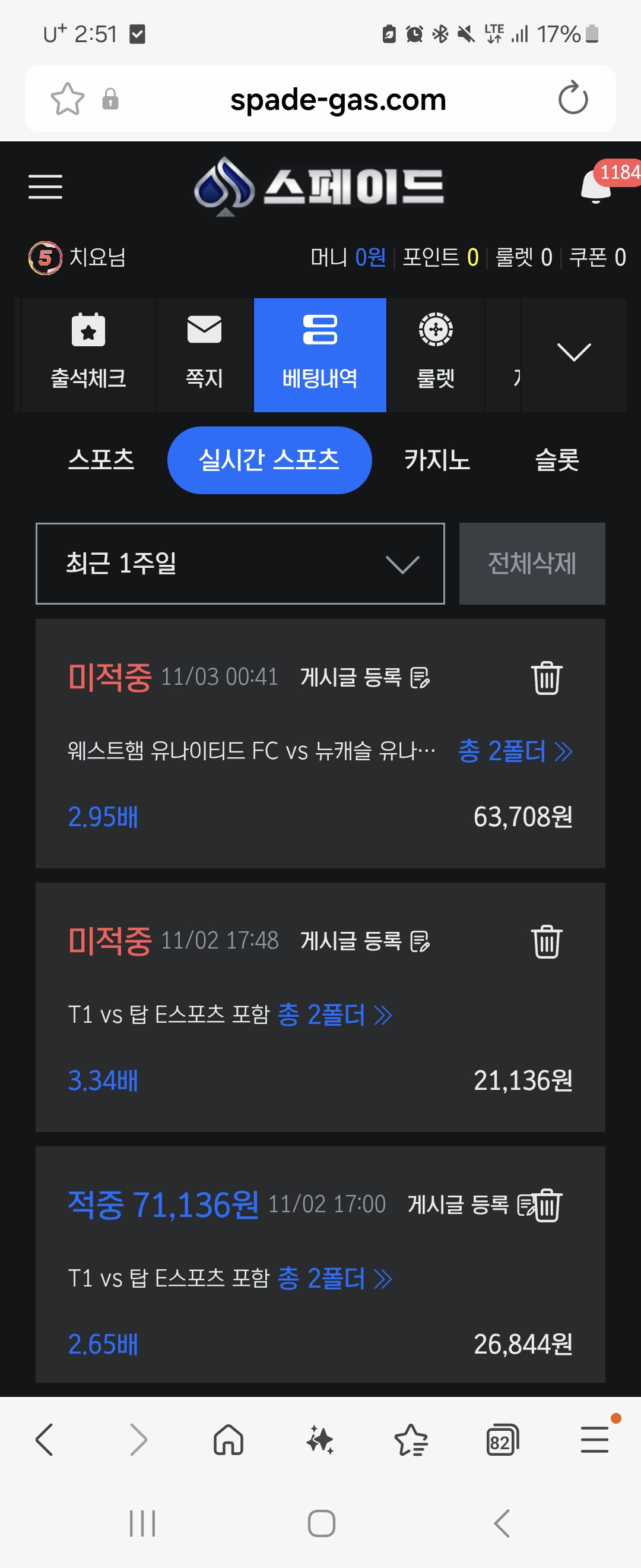Switch to the 스포츠 tab
Image resolution: width=641 pixels, height=1568 pixels.
(x=101, y=460)
